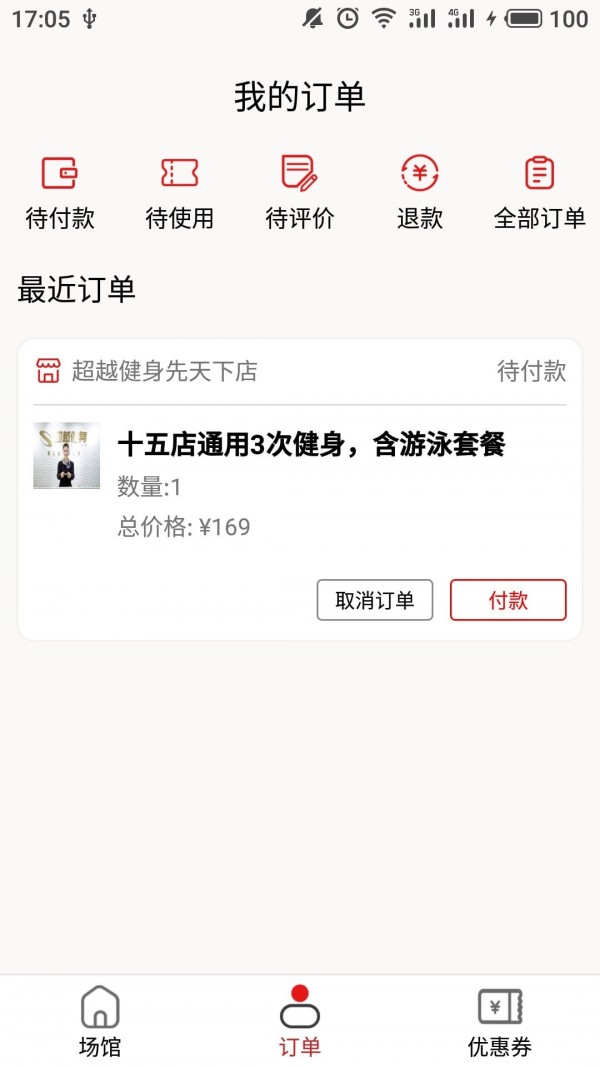Switch to the 场馆 tab
600x1067 pixels.
[x=100, y=1021]
